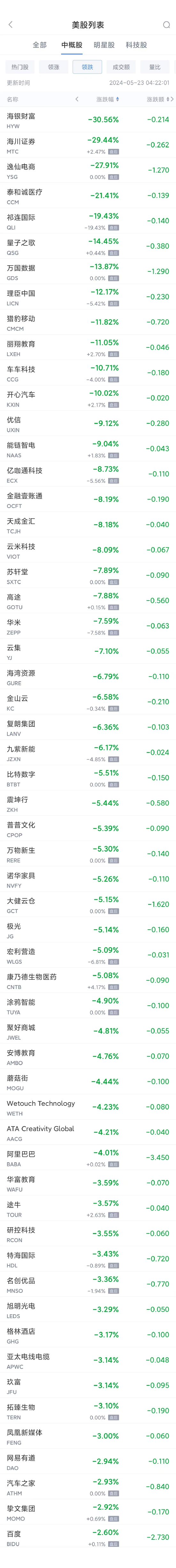Screen dimensions: 176x1568
Task: Open the 高途 GOTU stock row
Action: [x=88, y=601]
